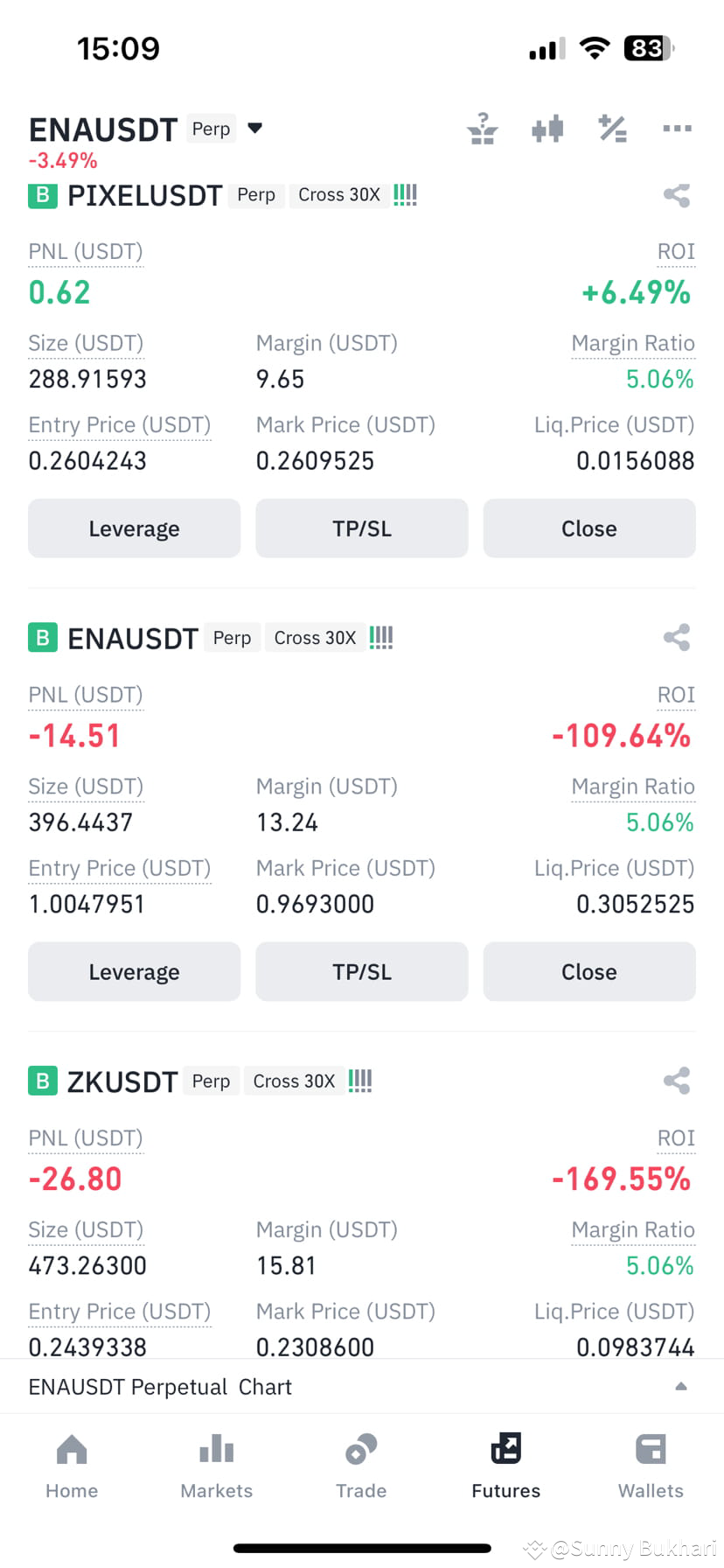This screenshot has height=1568, width=724.
Task: Open the candlestick chart icon in the header
Action: pyautogui.click(x=546, y=128)
